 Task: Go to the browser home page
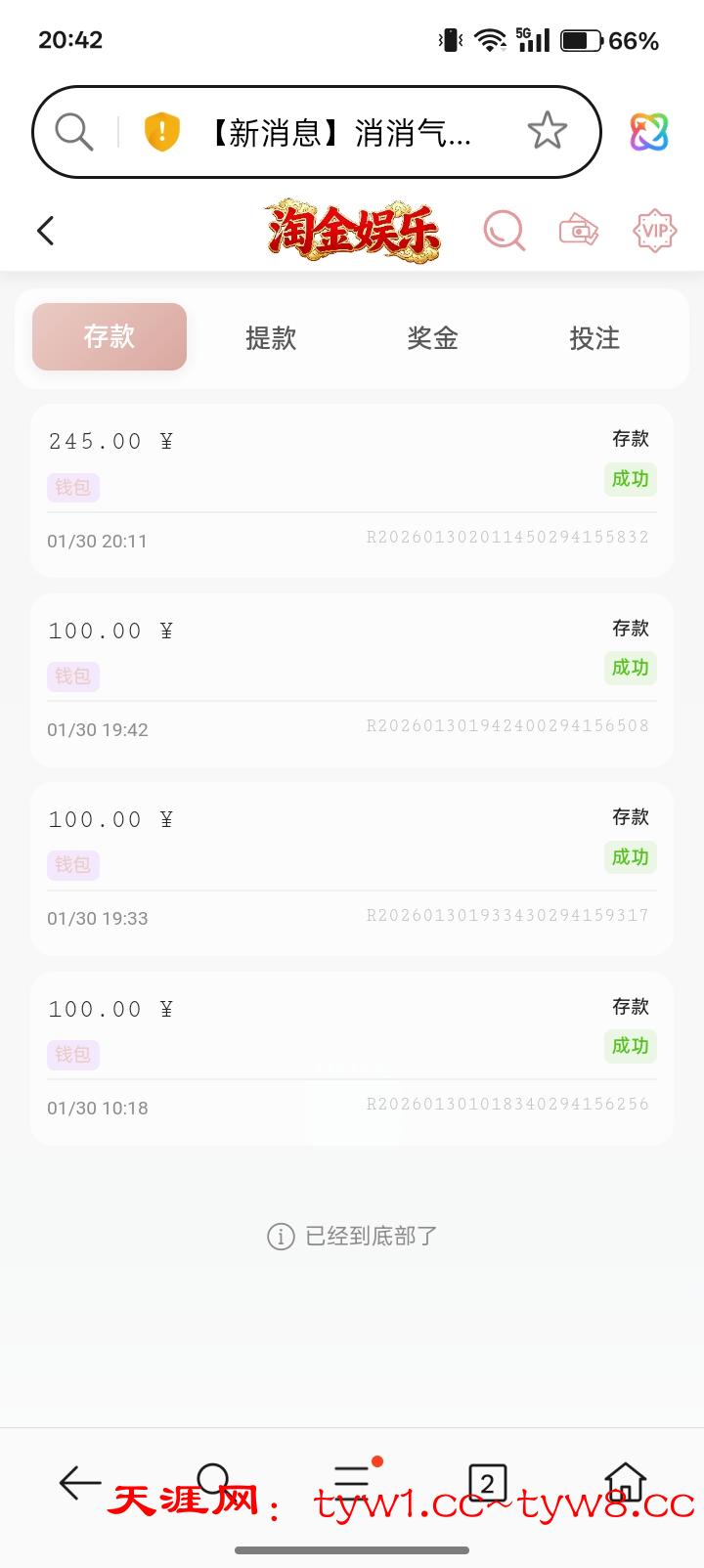click(x=626, y=1483)
